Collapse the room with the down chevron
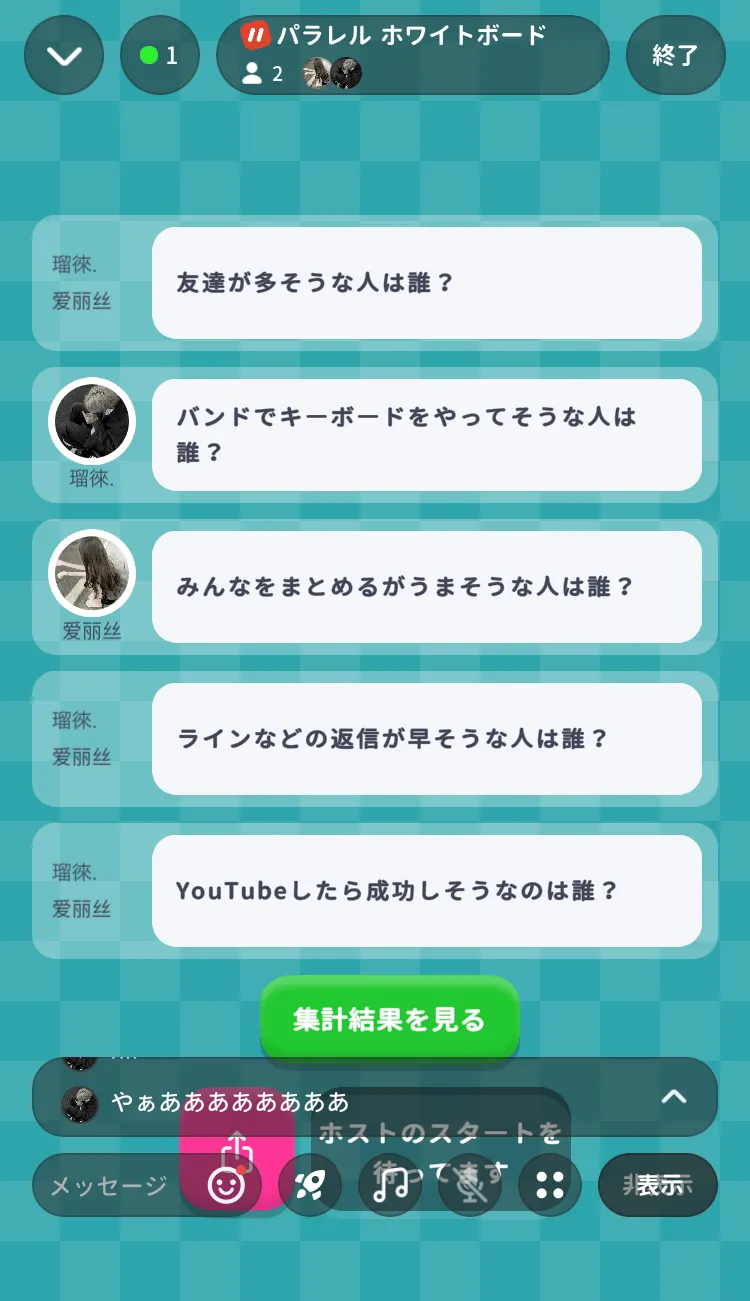 coord(64,55)
